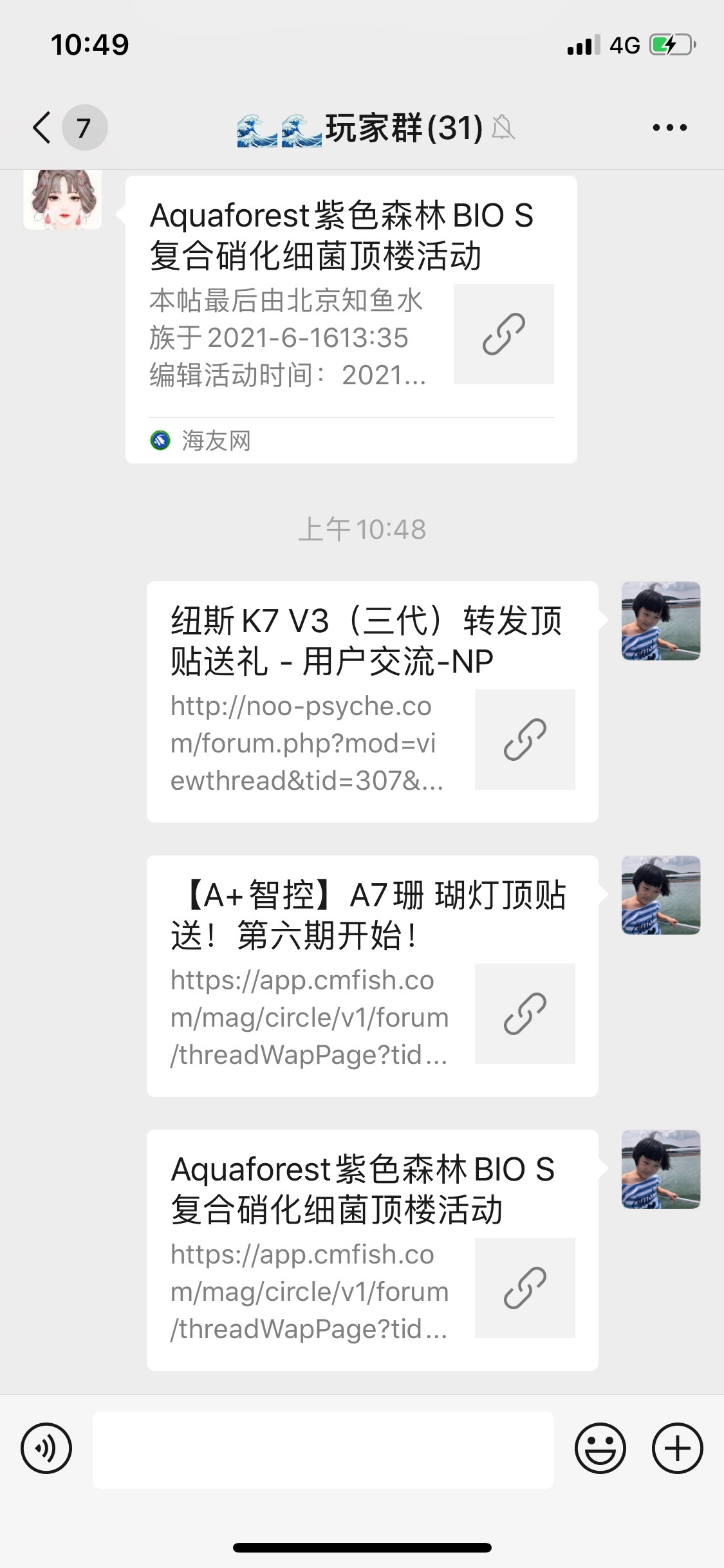The height and width of the screenshot is (1568, 724).
Task: Open the emoji sticker panel
Action: pyautogui.click(x=600, y=1449)
